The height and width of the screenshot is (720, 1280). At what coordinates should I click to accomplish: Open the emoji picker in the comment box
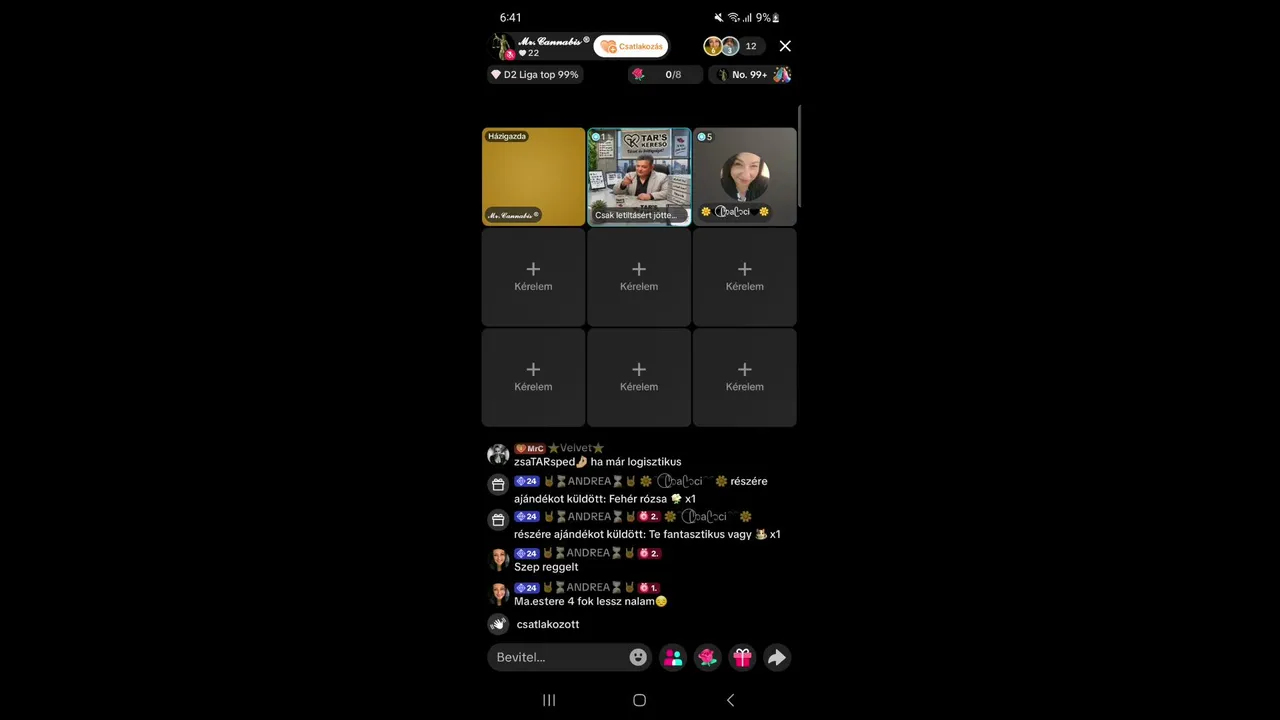pos(638,657)
